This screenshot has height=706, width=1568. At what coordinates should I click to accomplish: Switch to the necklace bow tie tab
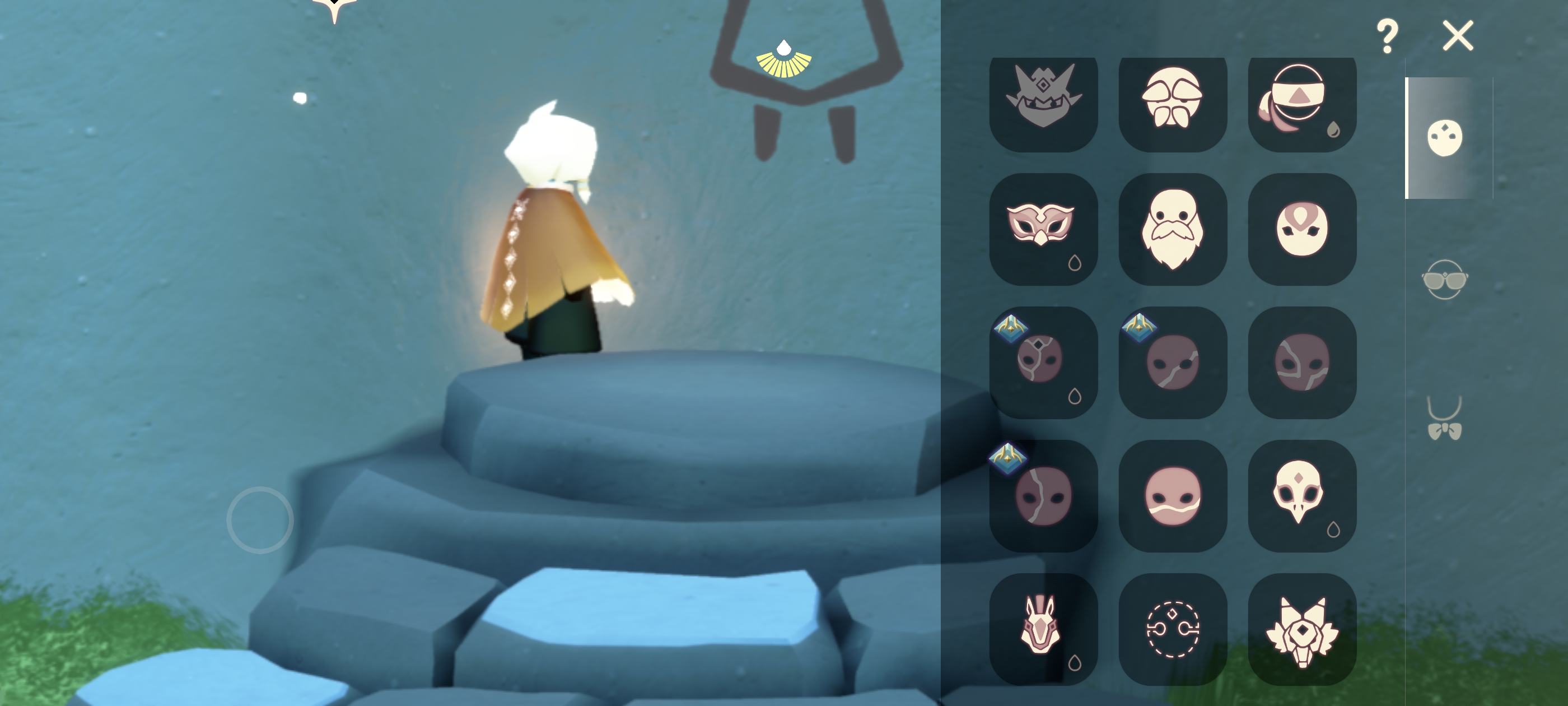[1444, 419]
